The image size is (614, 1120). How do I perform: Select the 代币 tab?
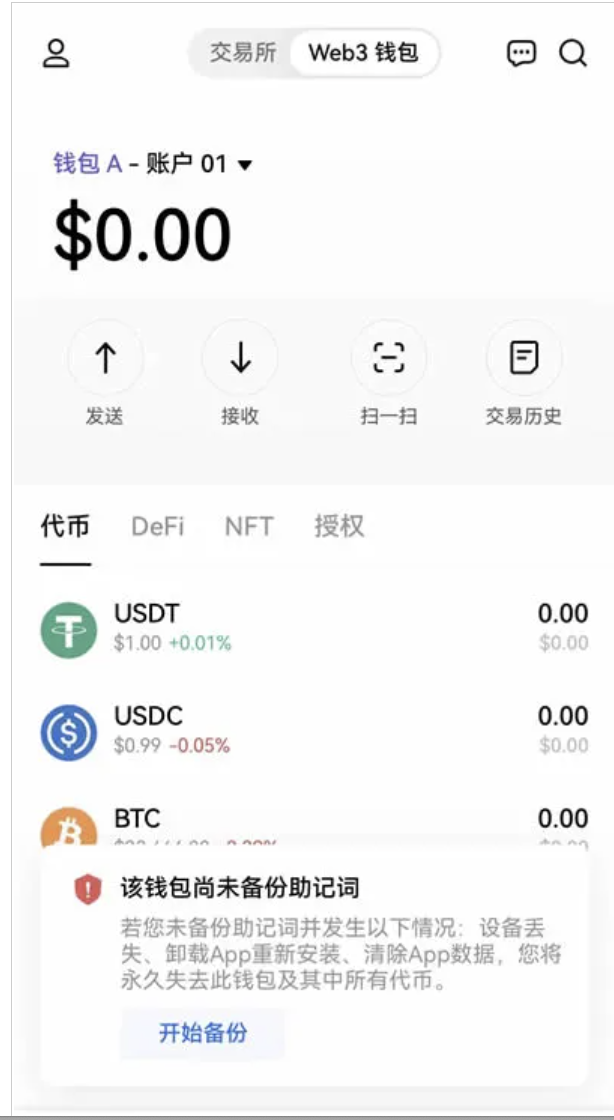tap(65, 527)
